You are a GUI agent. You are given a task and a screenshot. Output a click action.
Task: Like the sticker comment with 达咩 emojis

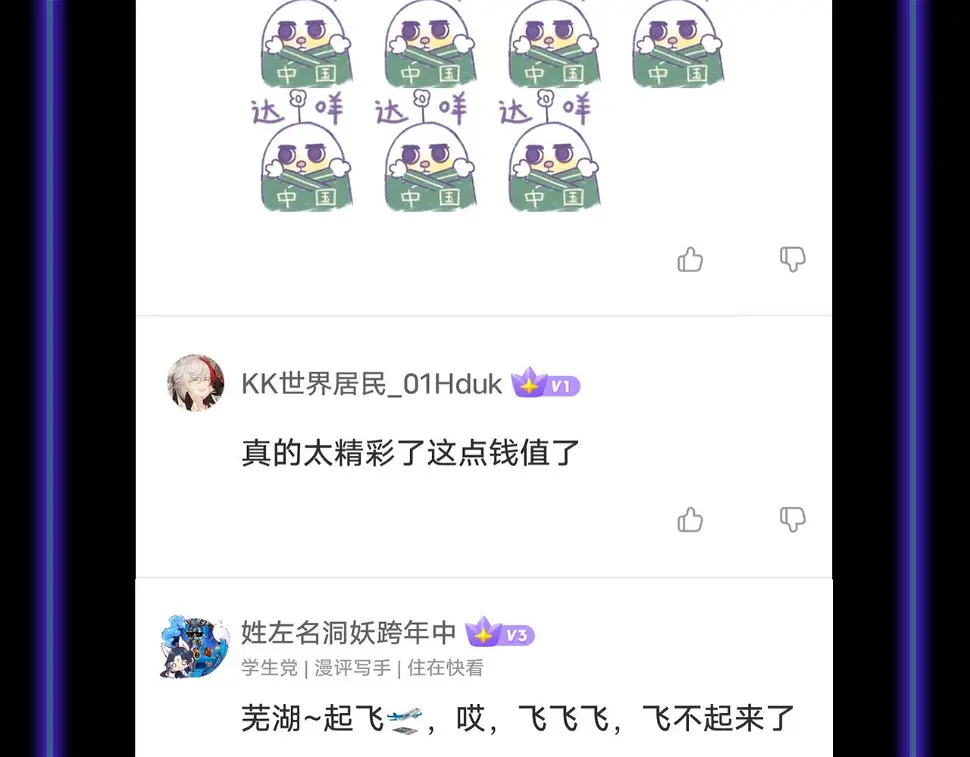[690, 260]
